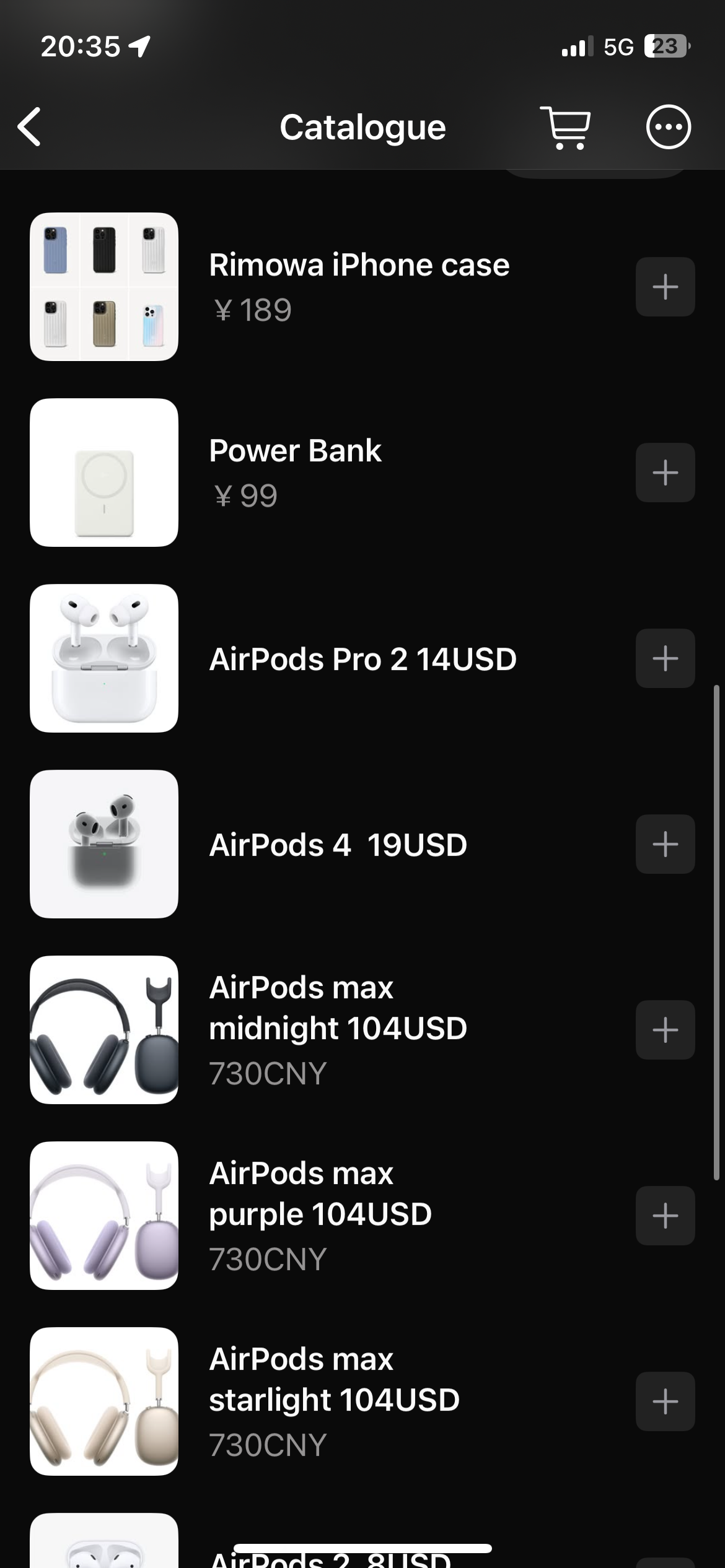Add AirPods max starlight to cart
Screen dimensions: 725x1568
point(665,1401)
